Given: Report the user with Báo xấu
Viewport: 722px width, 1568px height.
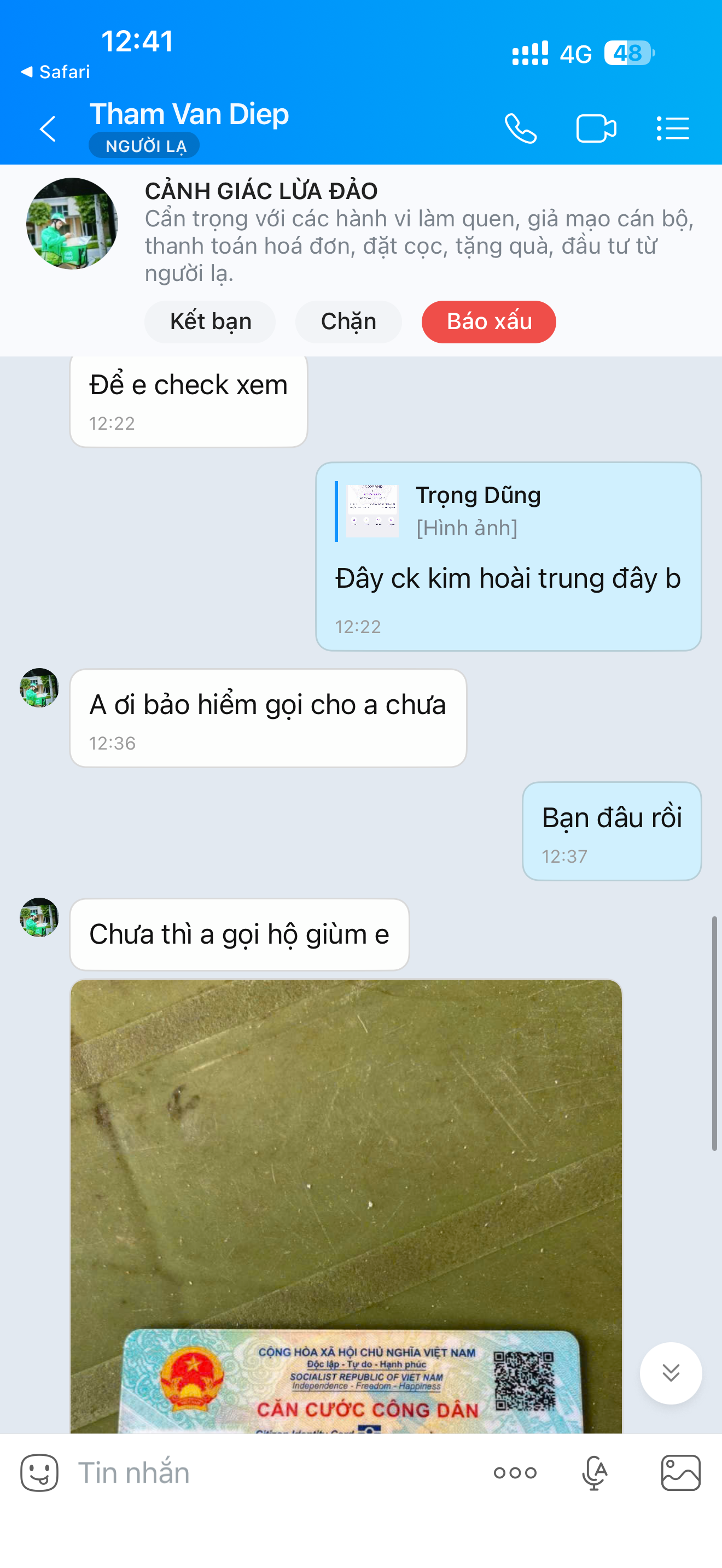Looking at the screenshot, I should tap(488, 321).
